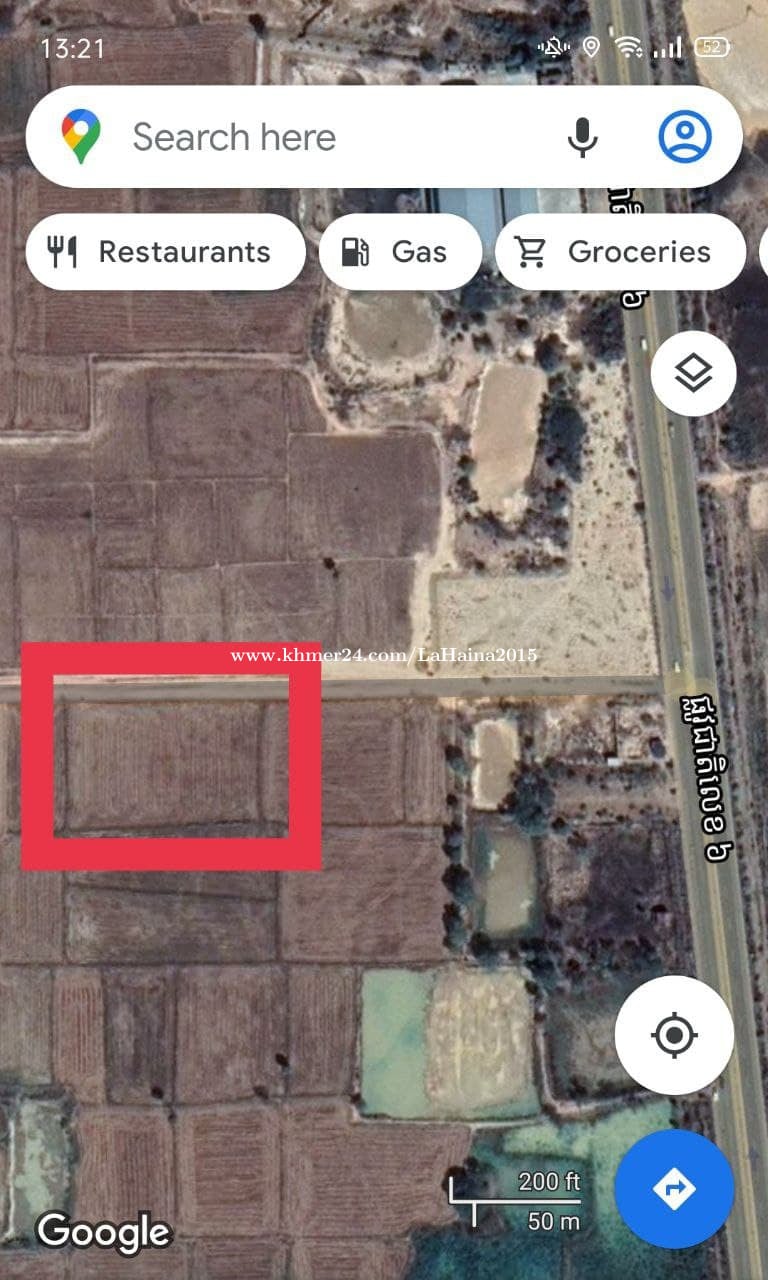Center the map on my location

click(x=674, y=1035)
